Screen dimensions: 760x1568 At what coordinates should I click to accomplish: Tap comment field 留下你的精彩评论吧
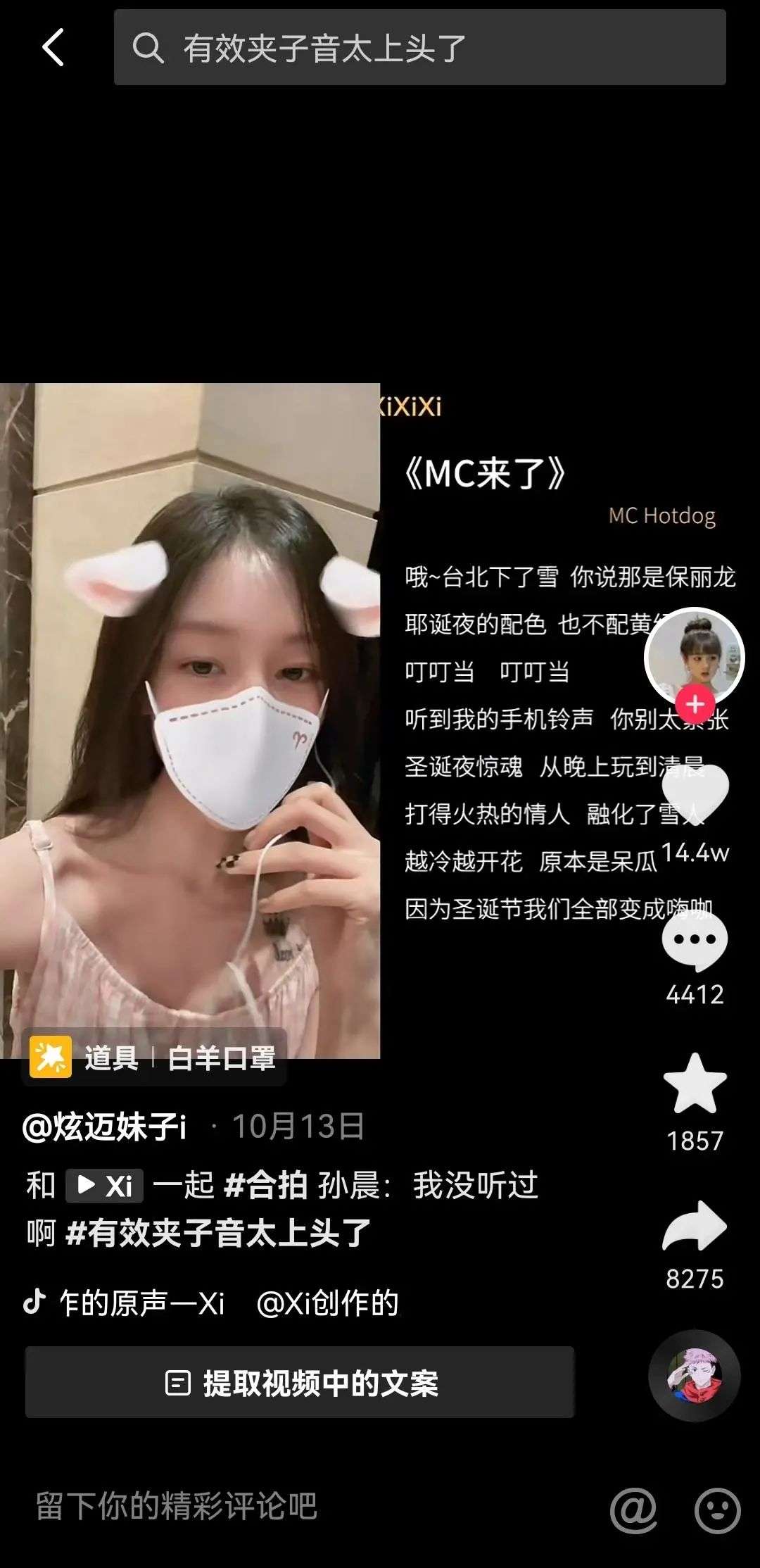click(x=176, y=1507)
